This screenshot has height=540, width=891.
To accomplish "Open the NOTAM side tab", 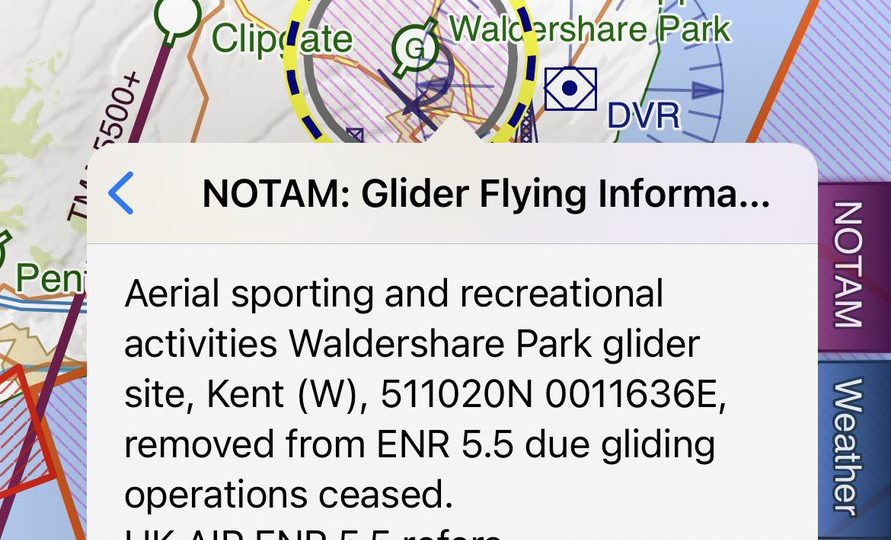I will click(849, 264).
